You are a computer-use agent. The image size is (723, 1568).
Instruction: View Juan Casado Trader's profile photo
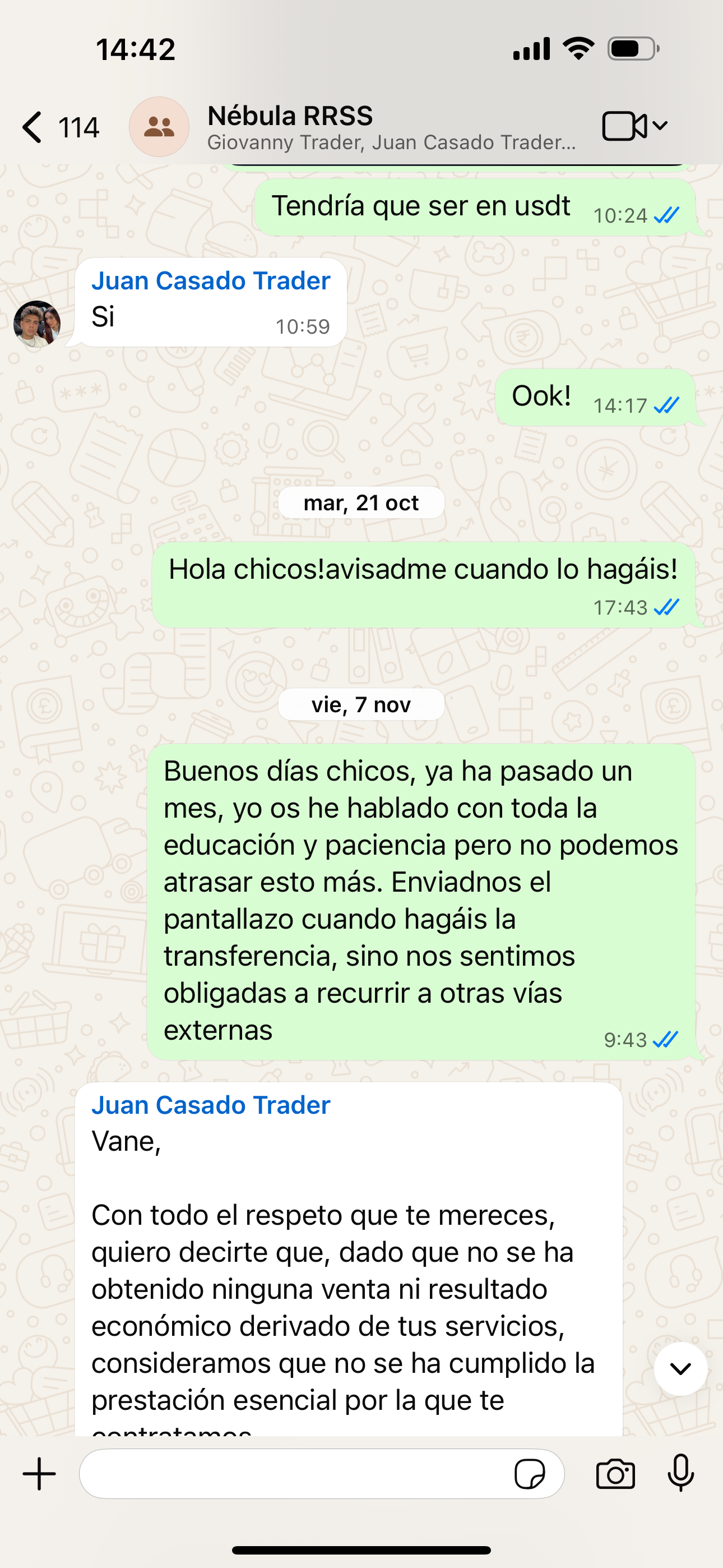[37, 324]
